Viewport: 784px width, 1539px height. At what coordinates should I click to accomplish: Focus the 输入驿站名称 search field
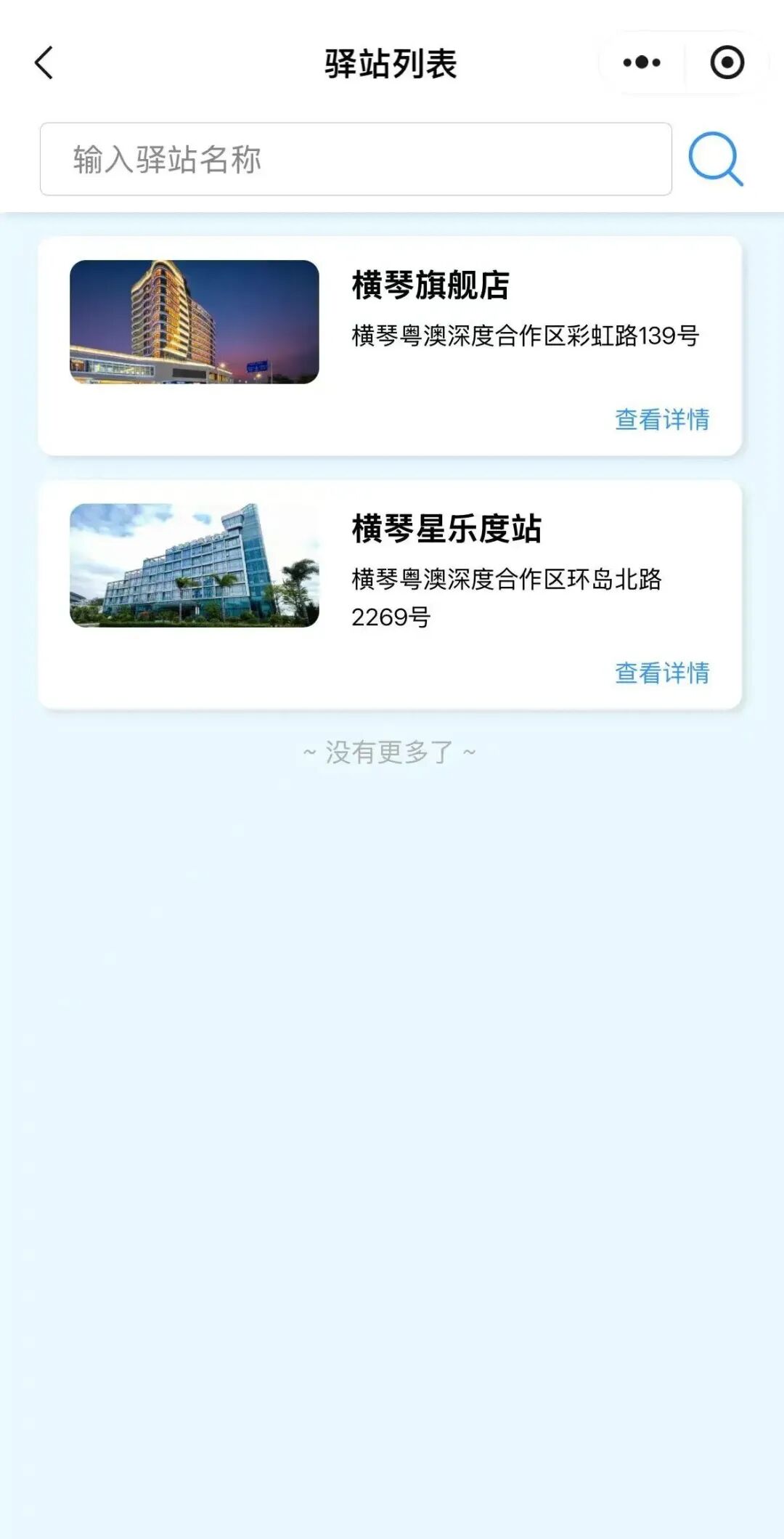pyautogui.click(x=356, y=159)
